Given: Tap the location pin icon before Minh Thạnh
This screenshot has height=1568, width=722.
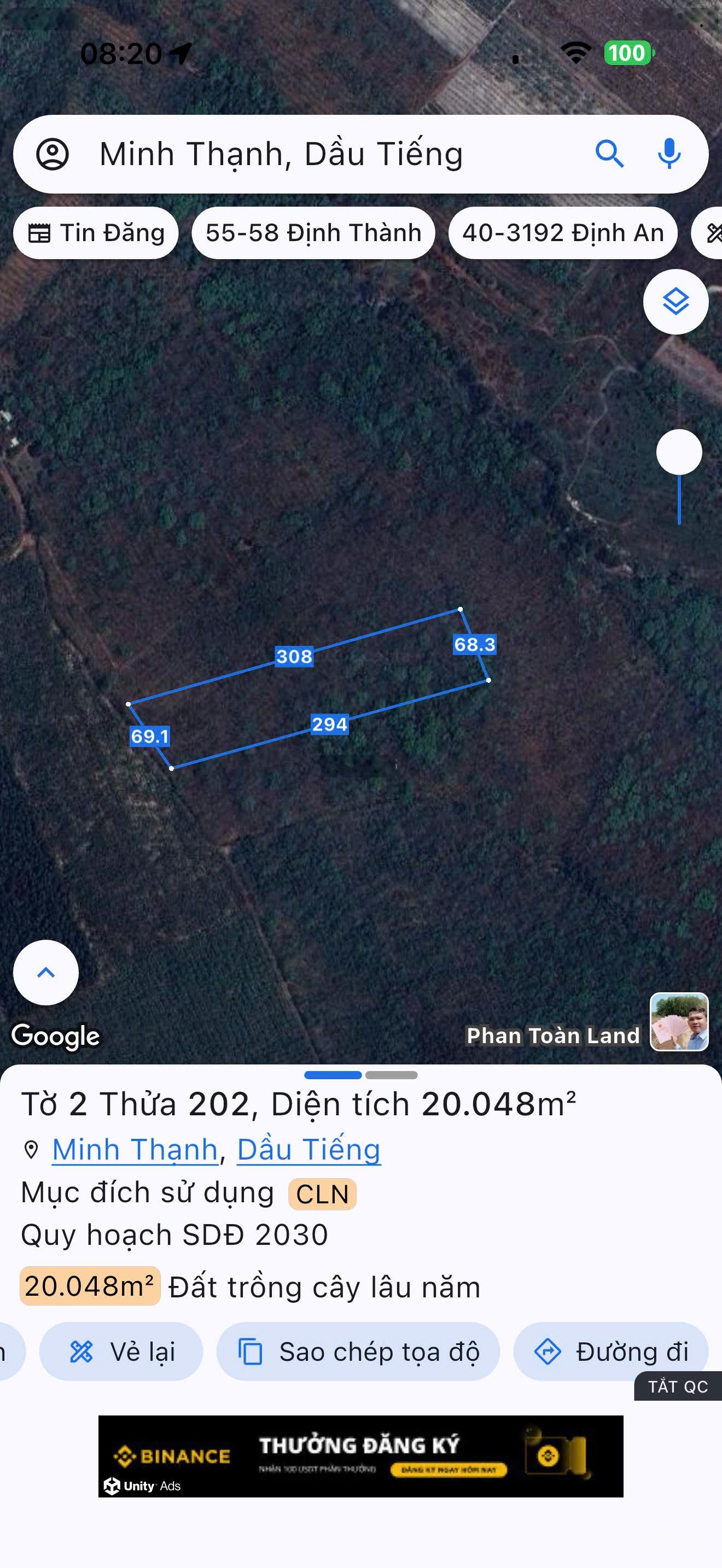Looking at the screenshot, I should click(33, 1149).
